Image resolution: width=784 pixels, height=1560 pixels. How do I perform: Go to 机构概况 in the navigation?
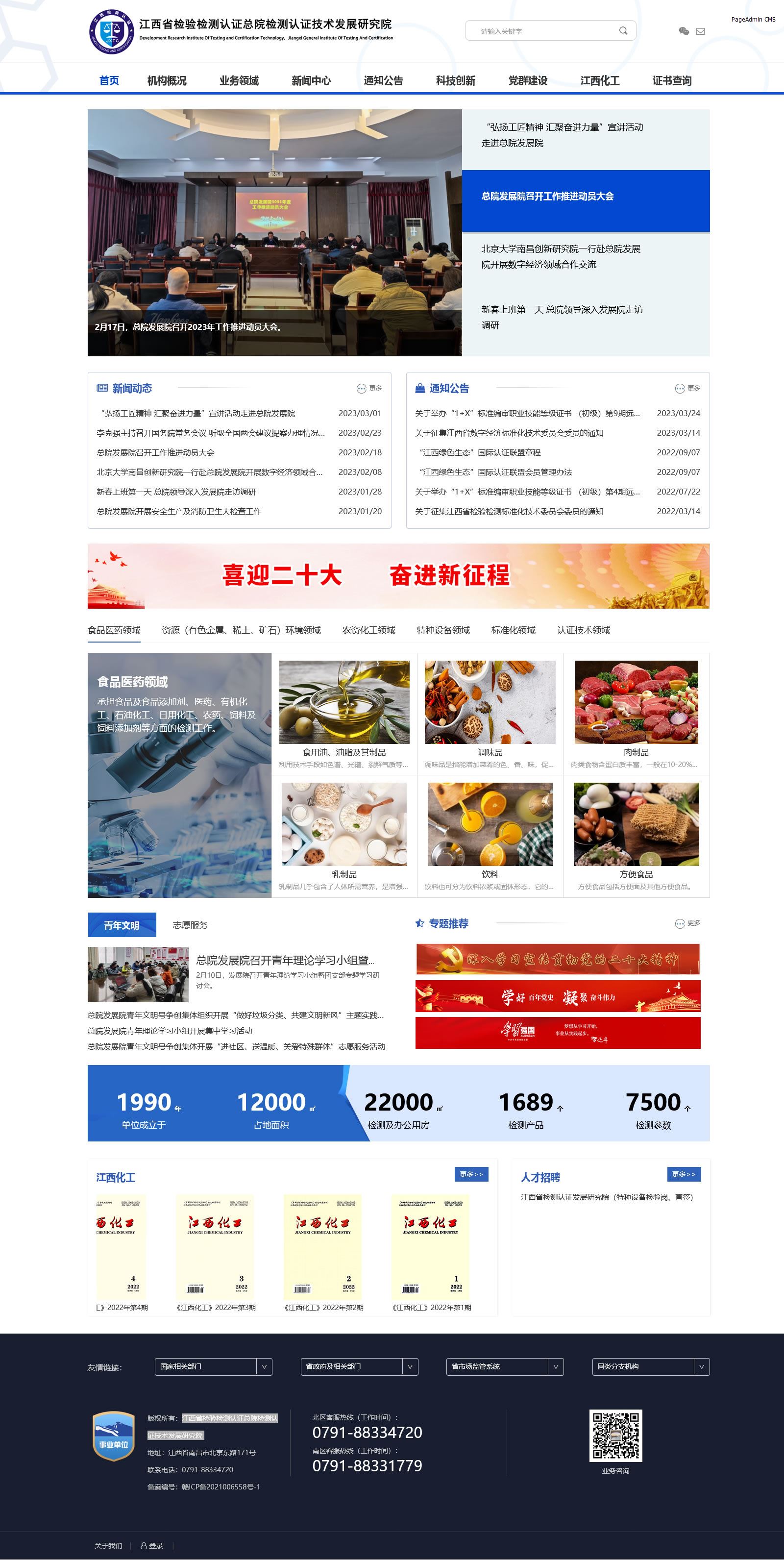click(x=167, y=80)
